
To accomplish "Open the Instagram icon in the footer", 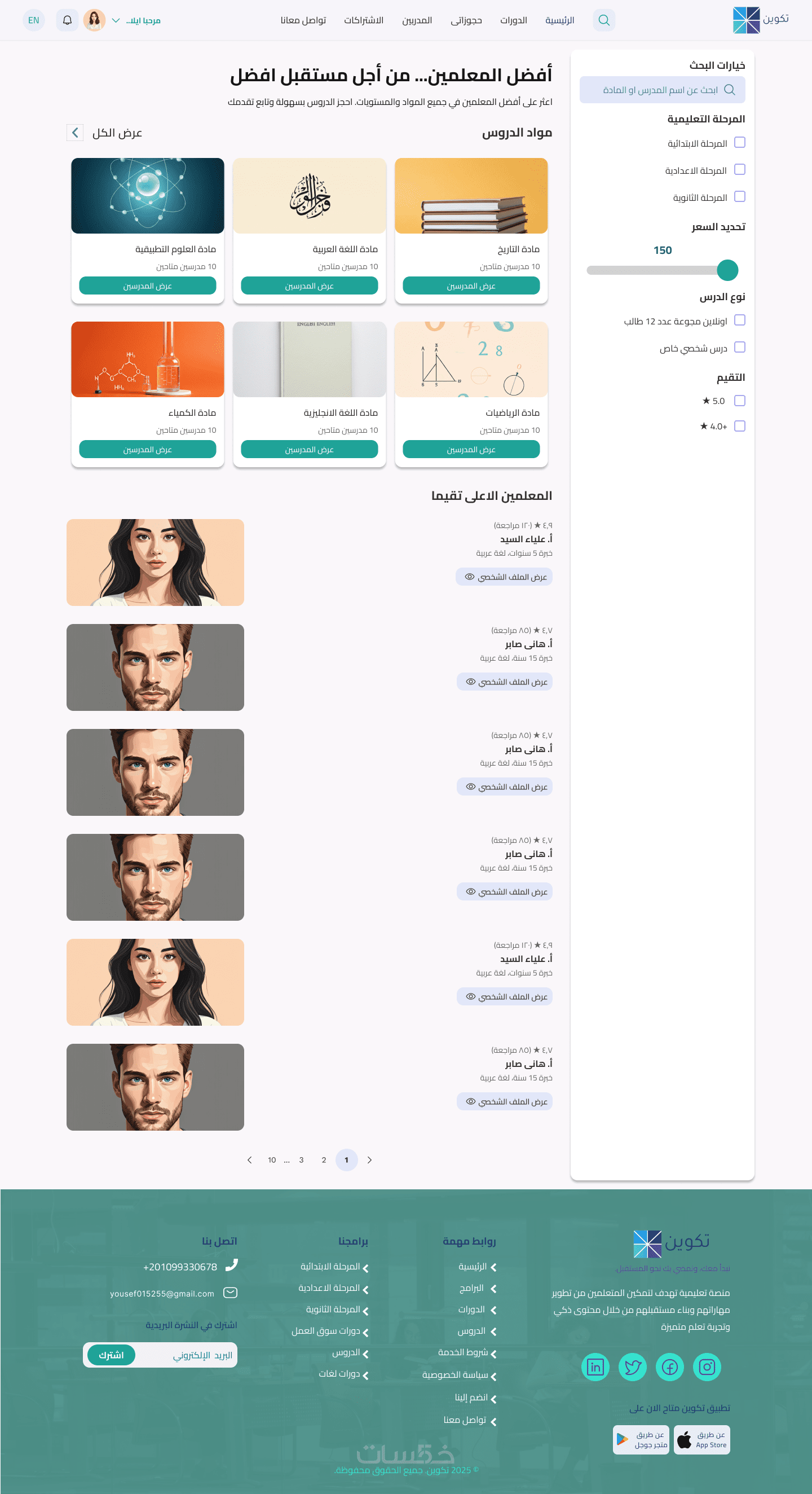I will (707, 1367).
